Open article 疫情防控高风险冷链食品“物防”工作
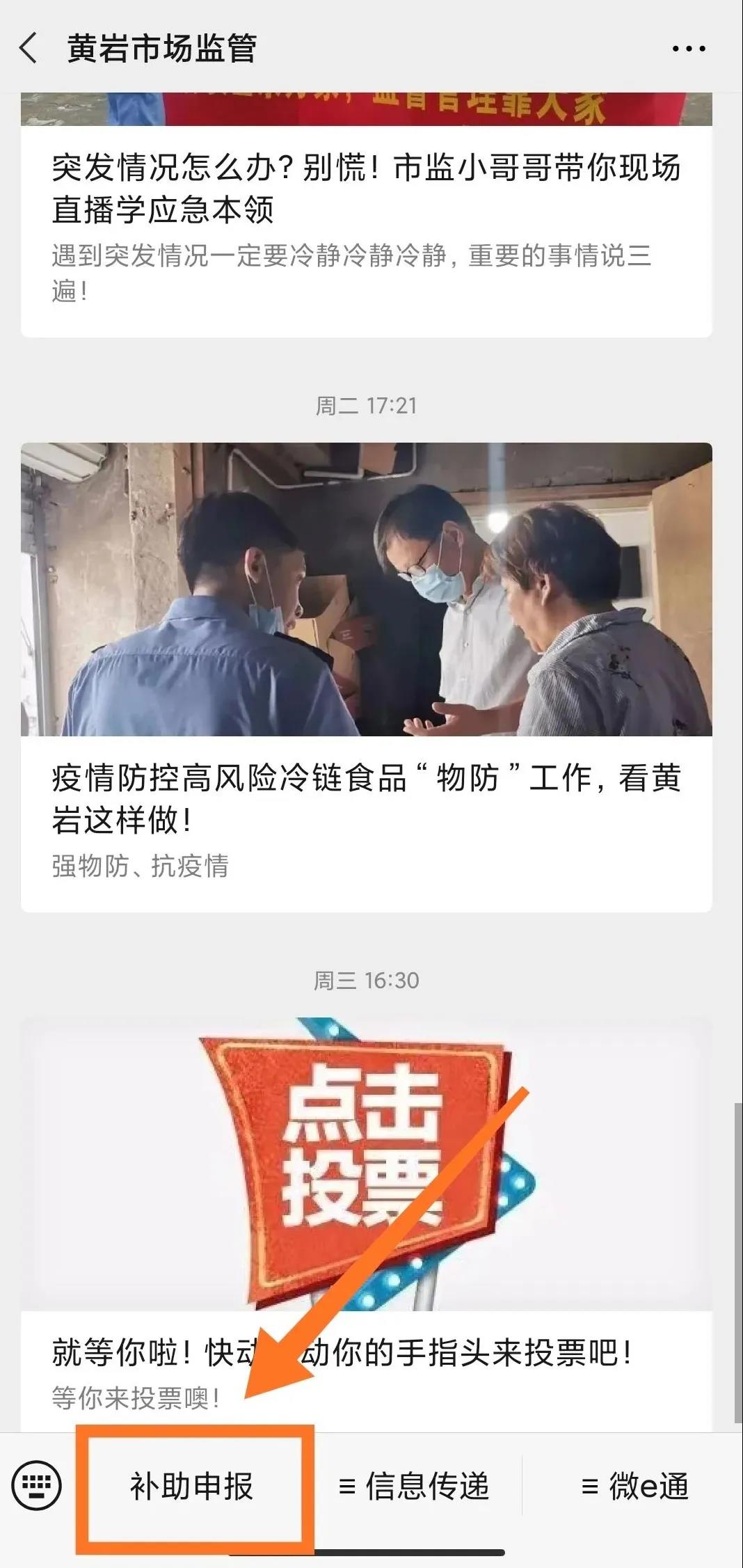 pyautogui.click(x=367, y=677)
